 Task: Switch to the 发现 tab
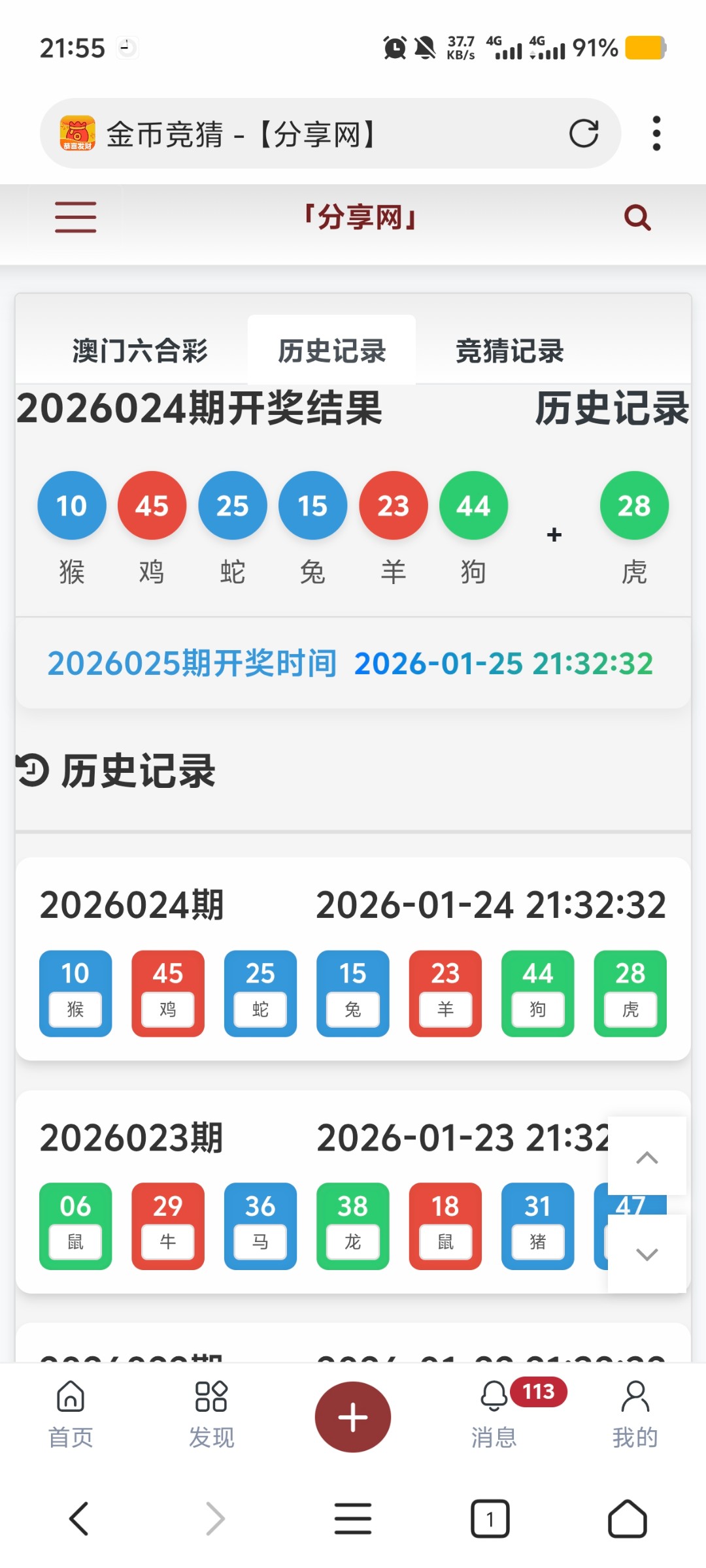coord(211,1415)
